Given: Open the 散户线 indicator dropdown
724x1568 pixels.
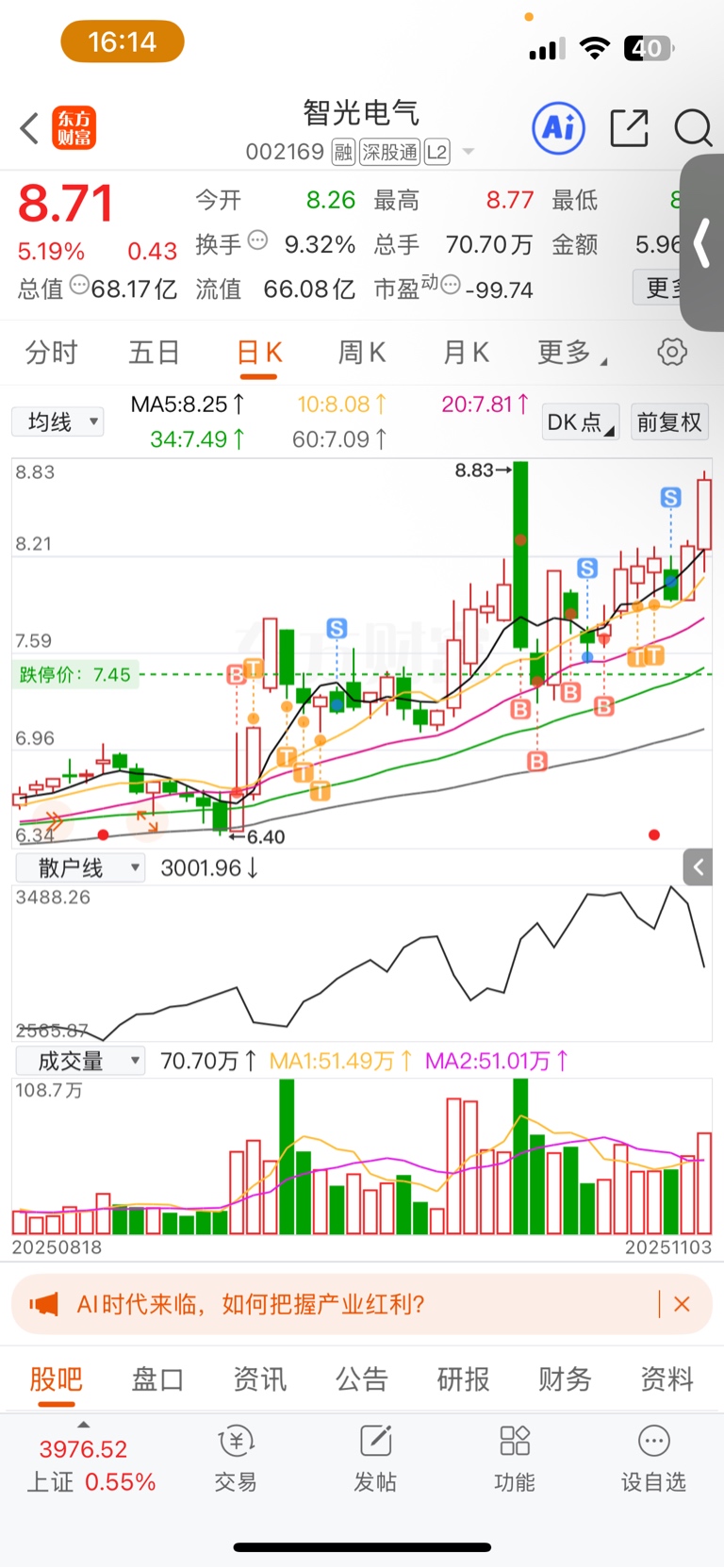Looking at the screenshot, I should pyautogui.click(x=81, y=867).
